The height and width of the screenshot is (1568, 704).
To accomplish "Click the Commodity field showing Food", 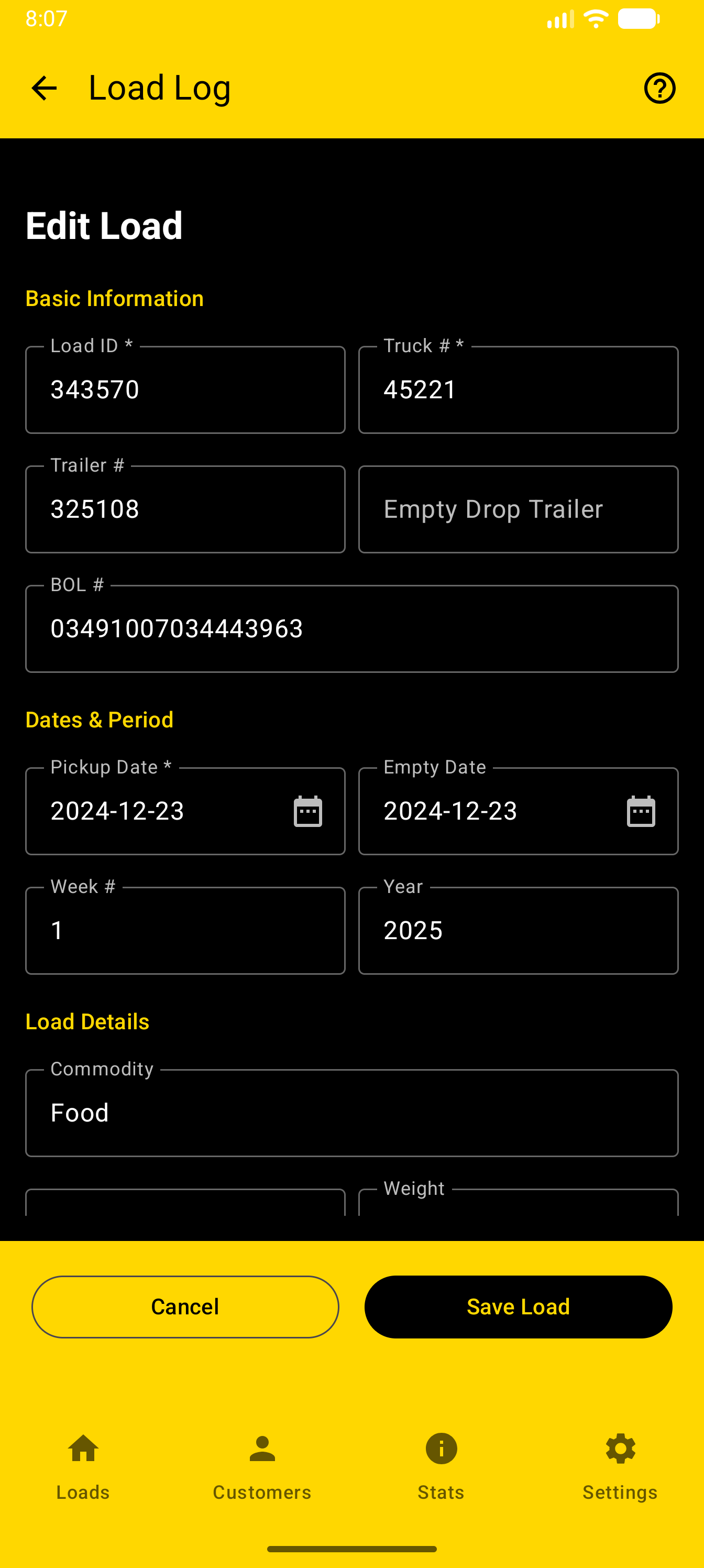I will (x=351, y=1112).
